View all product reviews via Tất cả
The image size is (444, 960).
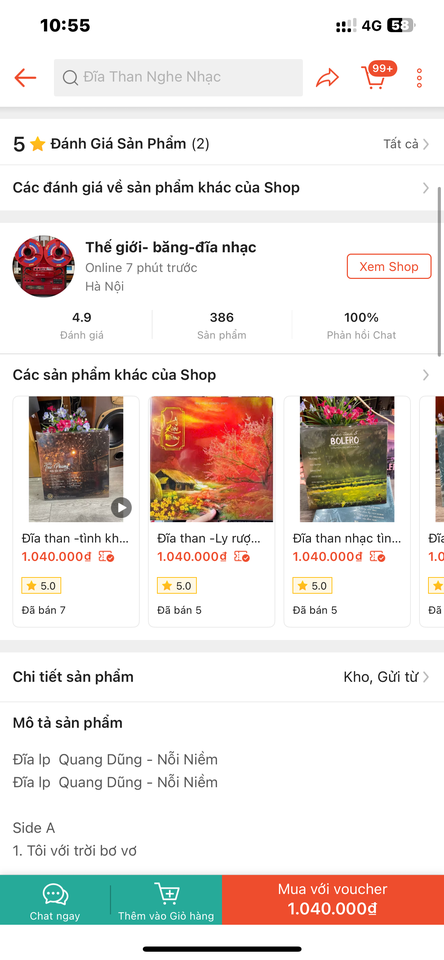click(x=407, y=144)
